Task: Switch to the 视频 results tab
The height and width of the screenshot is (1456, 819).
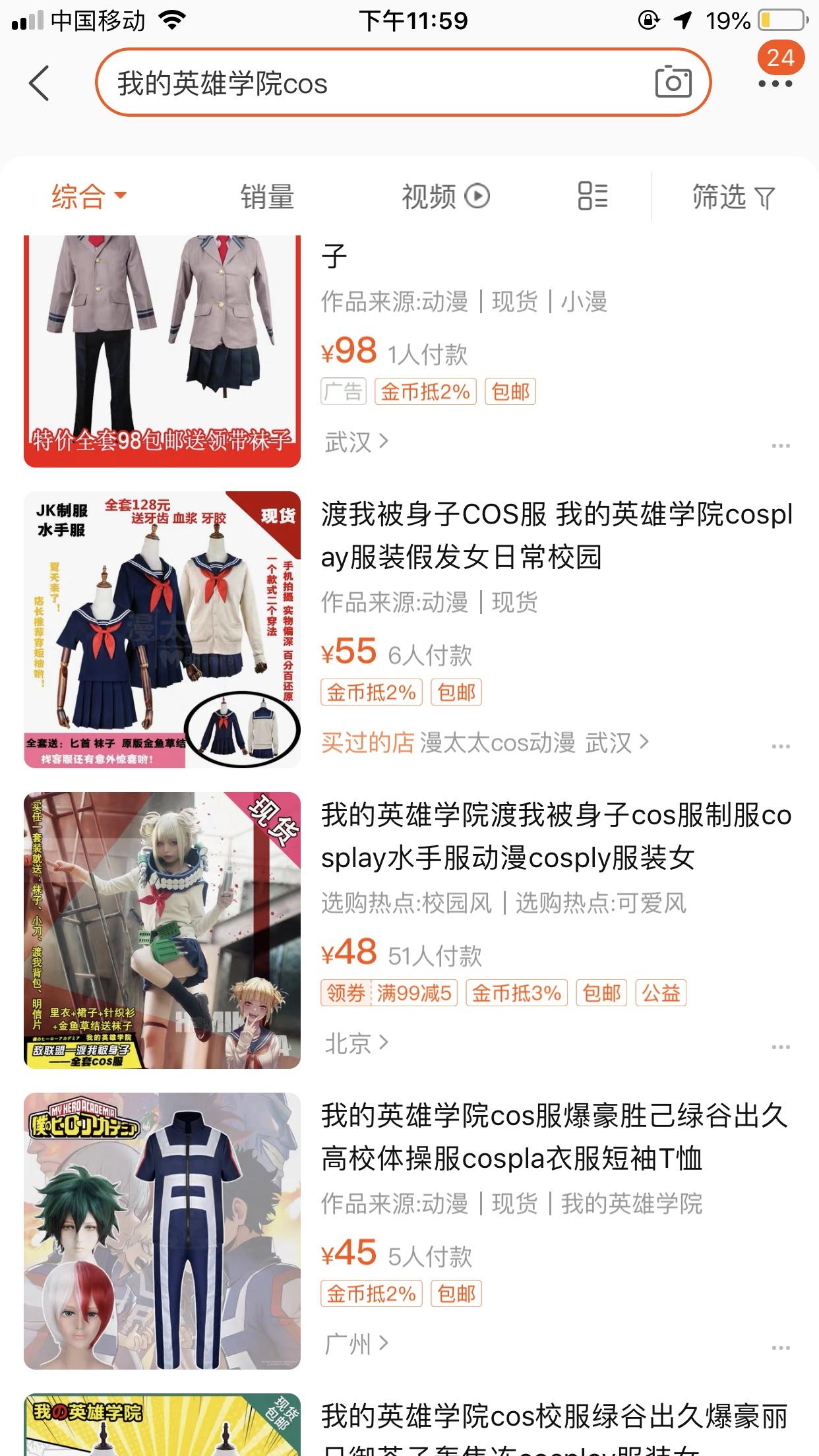Action: pos(445,197)
